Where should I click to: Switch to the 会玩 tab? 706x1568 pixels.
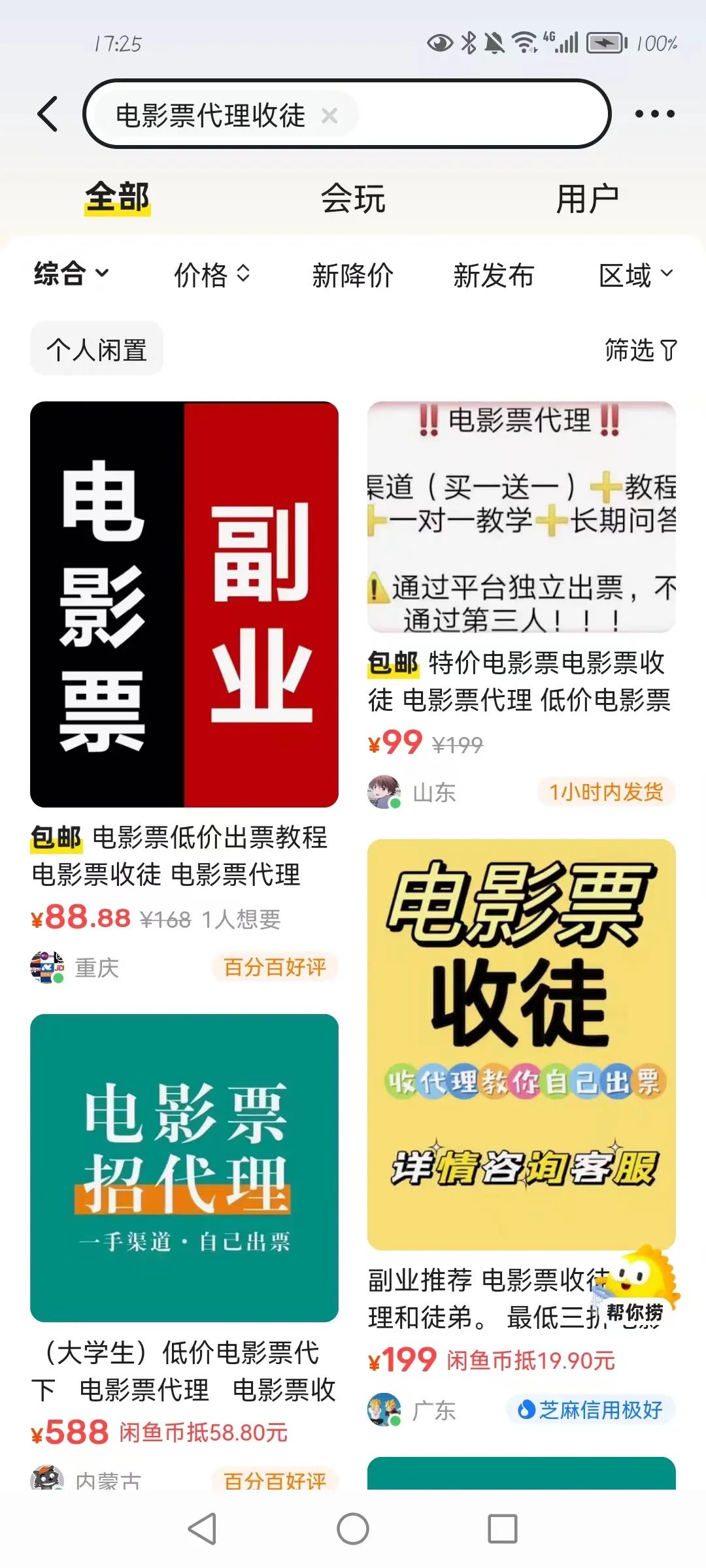click(353, 198)
